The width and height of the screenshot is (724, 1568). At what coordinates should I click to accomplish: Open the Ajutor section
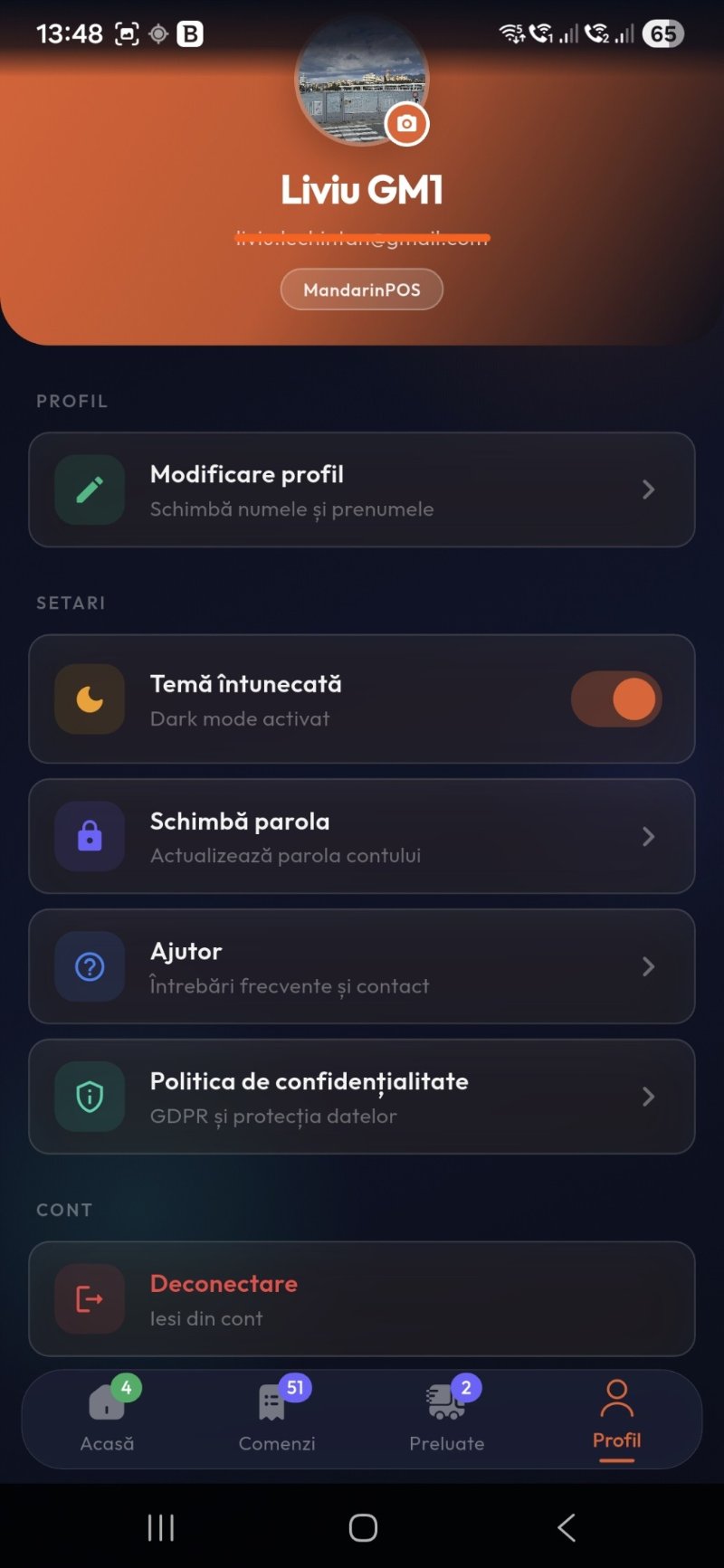coord(362,966)
